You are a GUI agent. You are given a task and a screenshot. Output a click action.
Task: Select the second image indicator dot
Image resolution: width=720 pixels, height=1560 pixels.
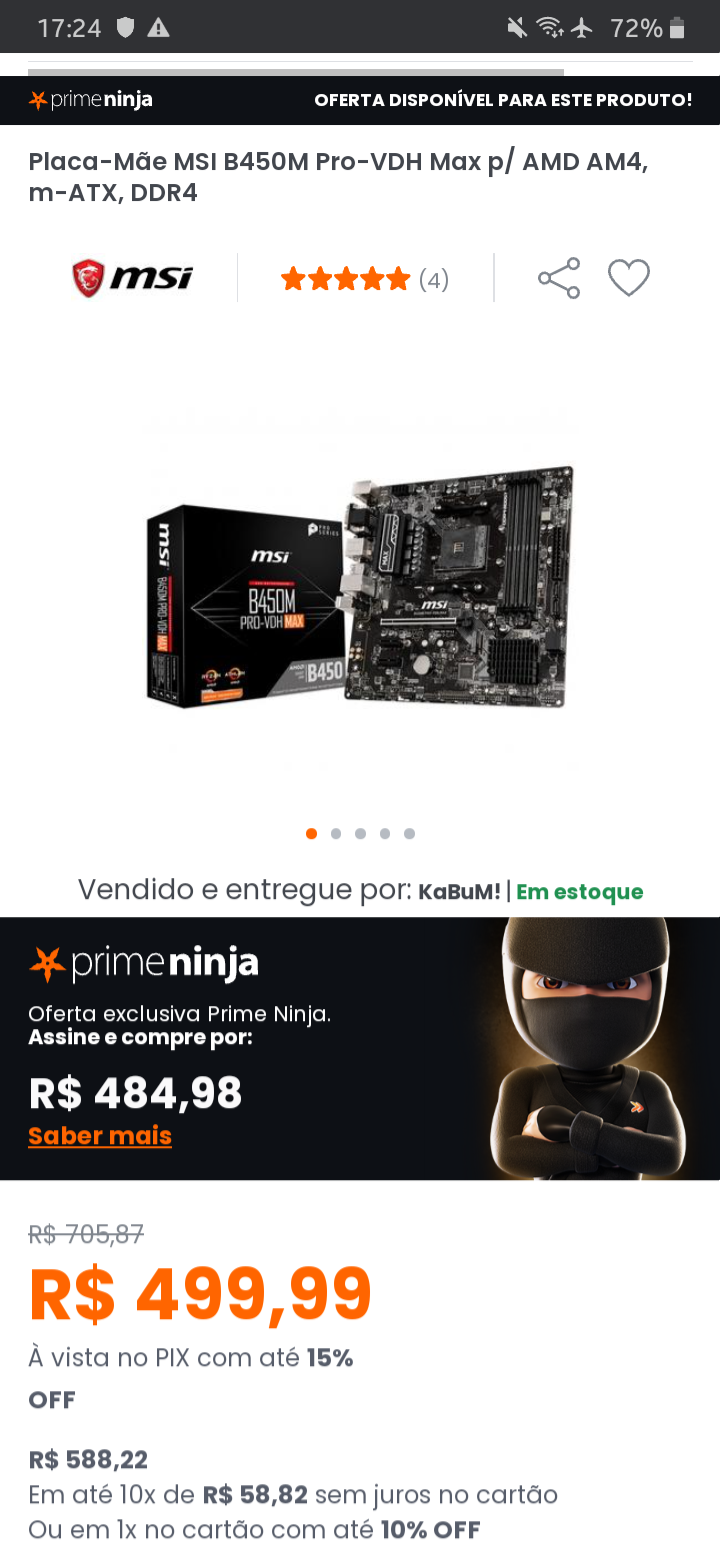point(336,833)
